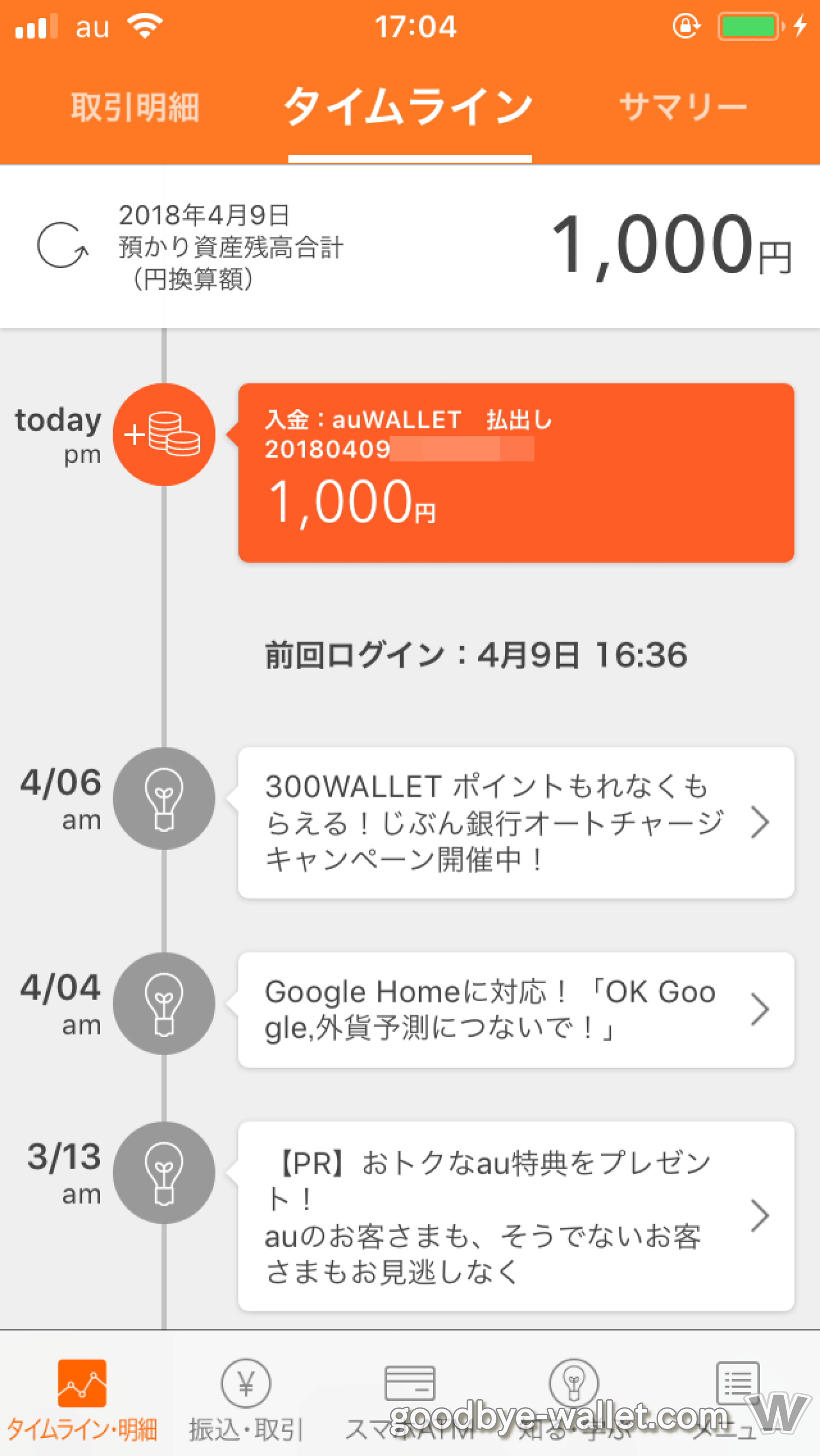Image resolution: width=820 pixels, height=1456 pixels.
Task: View the Google Home対応 announcement
Action: [515, 1009]
